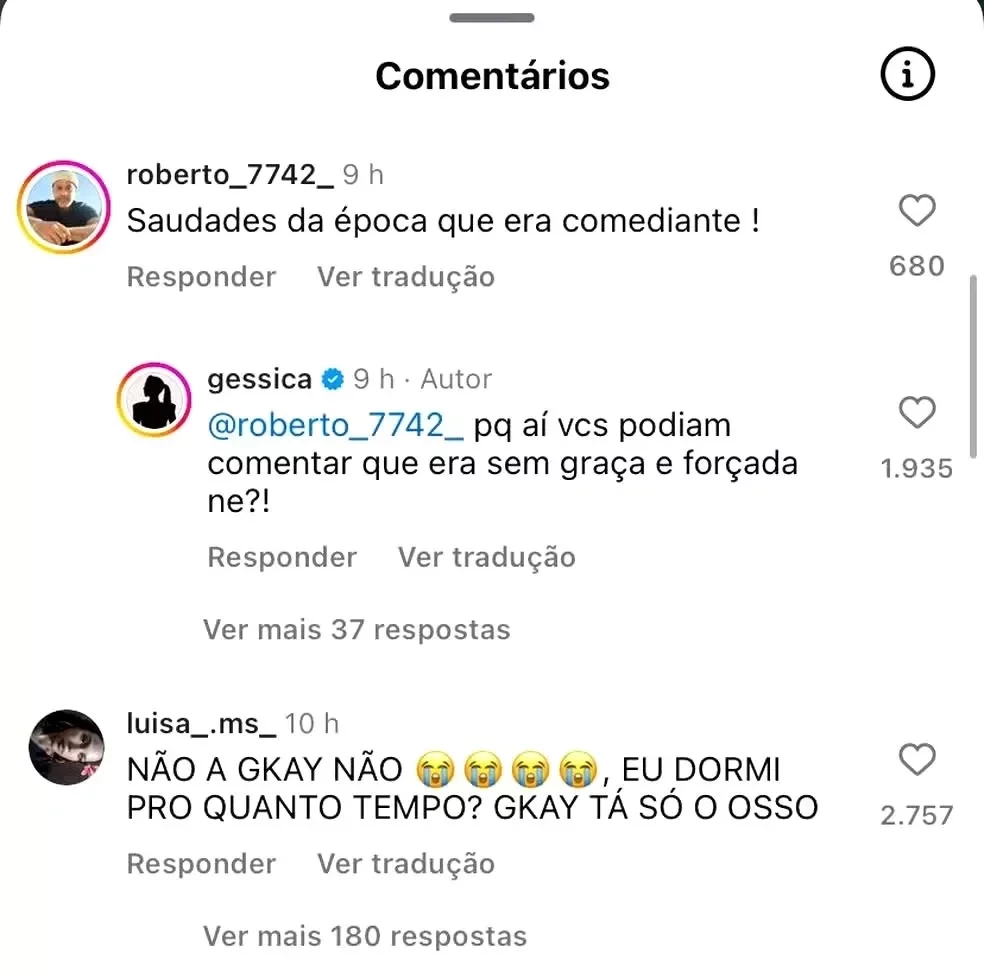Like roberto_7742_'s comment

coord(916,211)
